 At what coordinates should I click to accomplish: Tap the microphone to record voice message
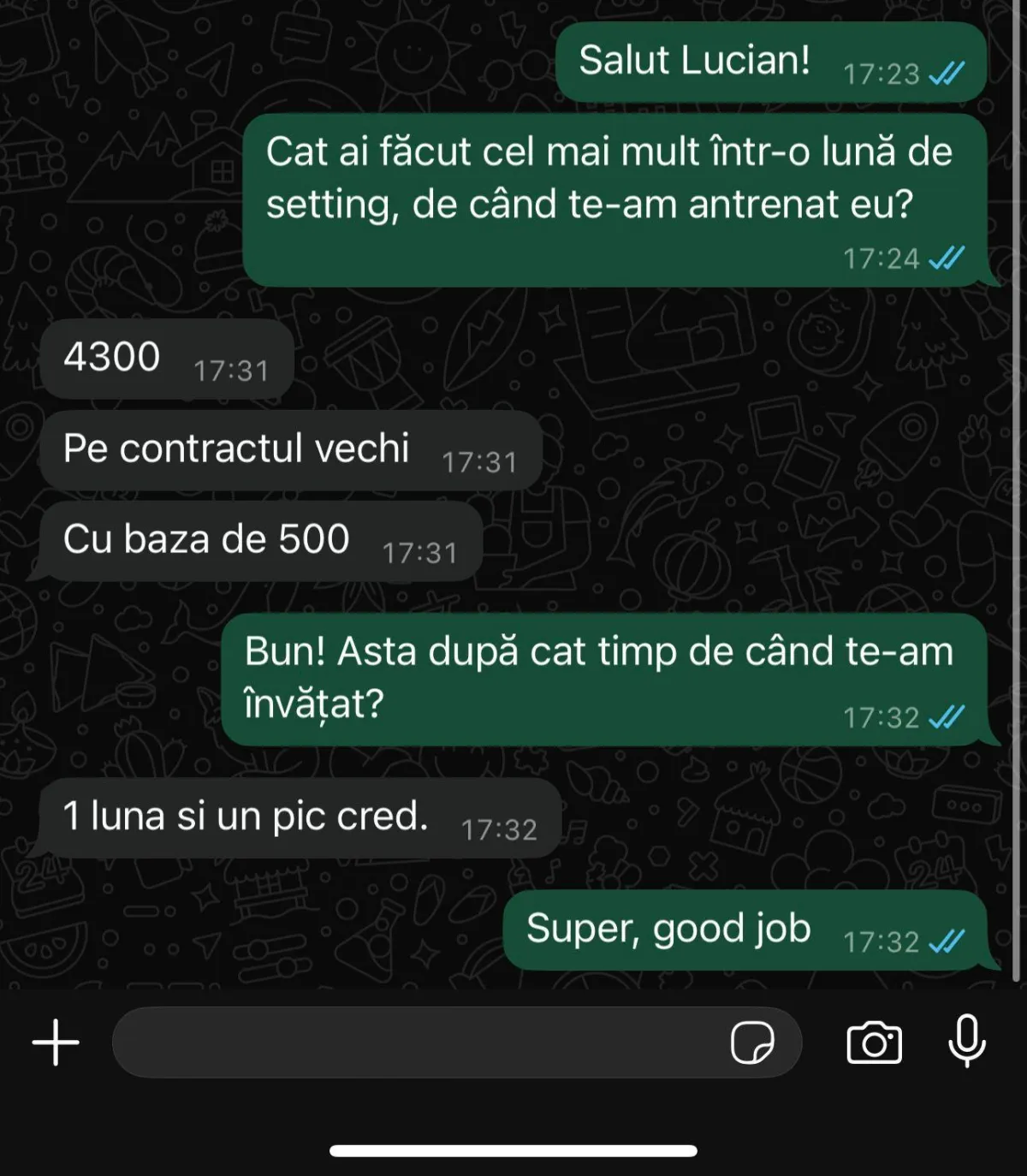[967, 1041]
